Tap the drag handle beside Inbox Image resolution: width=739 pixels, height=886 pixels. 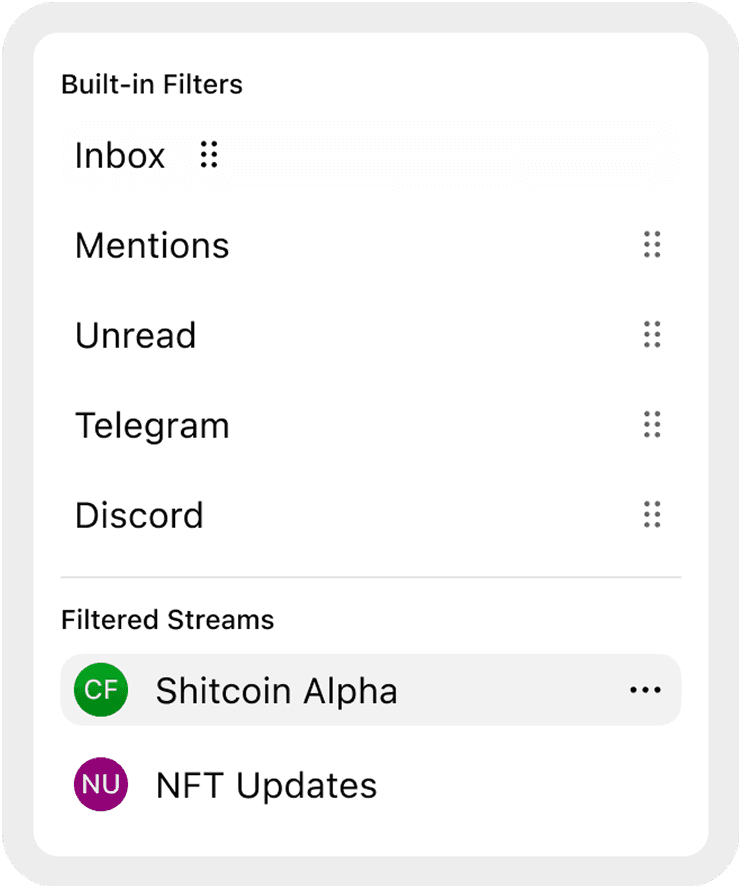[x=208, y=155]
